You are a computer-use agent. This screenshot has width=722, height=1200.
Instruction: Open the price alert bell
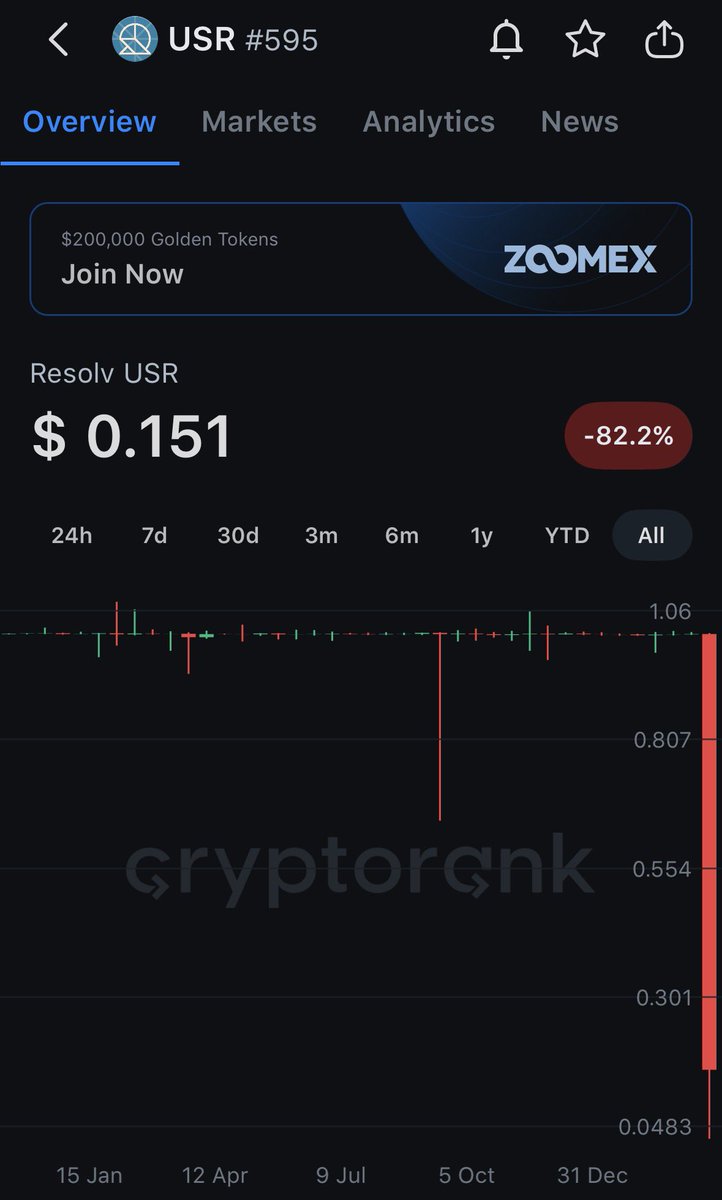(506, 40)
